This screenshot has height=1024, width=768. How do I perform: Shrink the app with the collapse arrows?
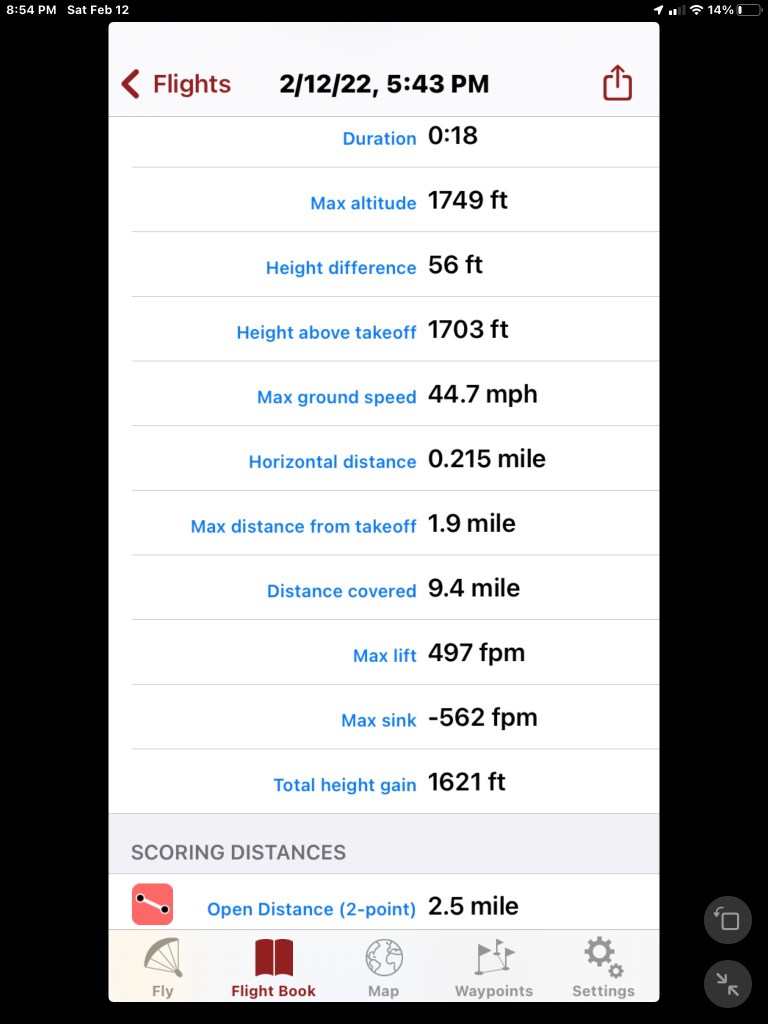click(728, 985)
